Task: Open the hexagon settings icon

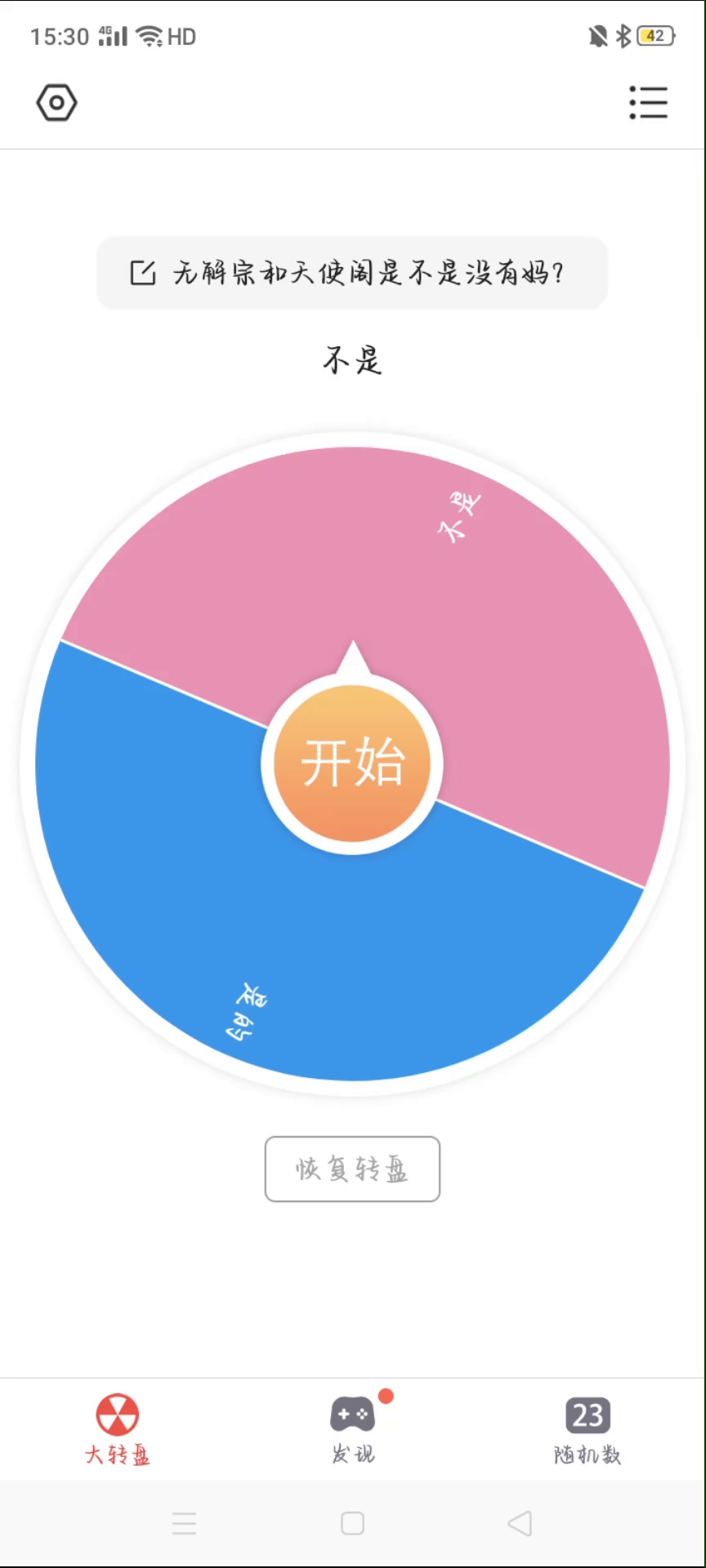Action: pos(56,103)
